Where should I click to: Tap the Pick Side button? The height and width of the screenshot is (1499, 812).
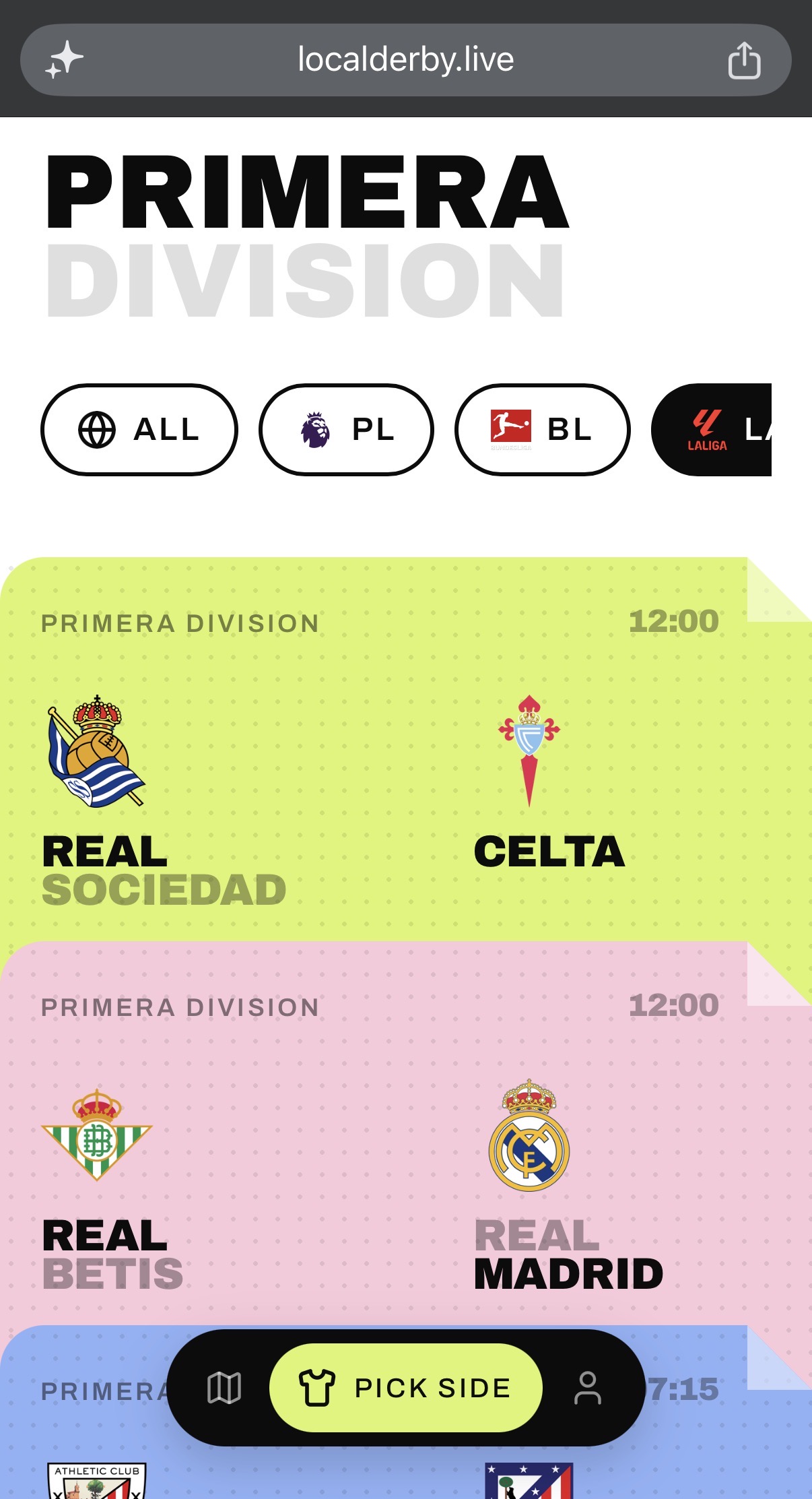pyautogui.click(x=406, y=1388)
